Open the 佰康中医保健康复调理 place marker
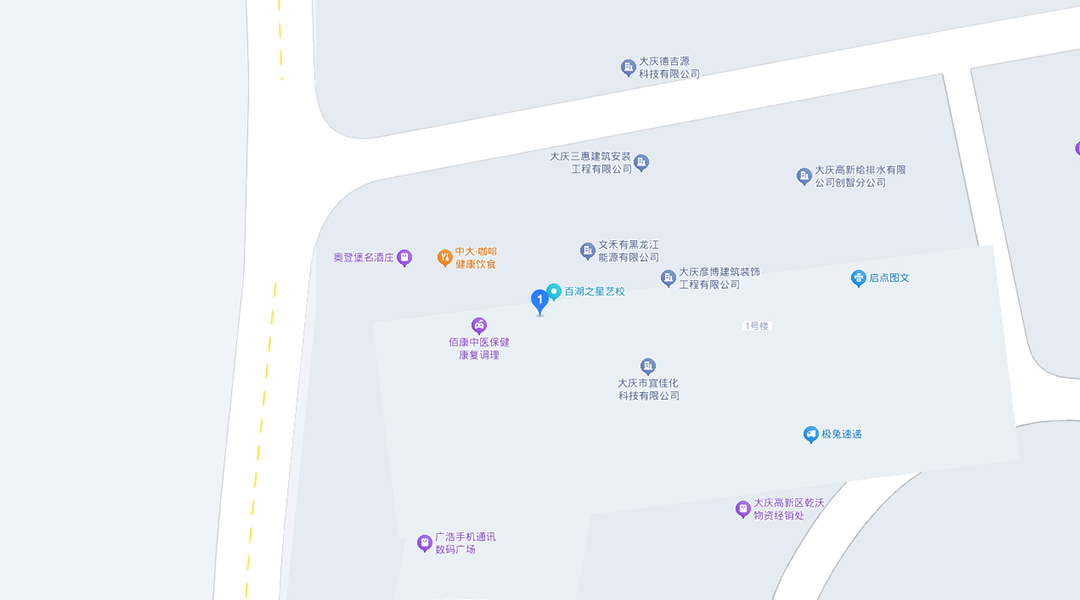 (x=479, y=326)
